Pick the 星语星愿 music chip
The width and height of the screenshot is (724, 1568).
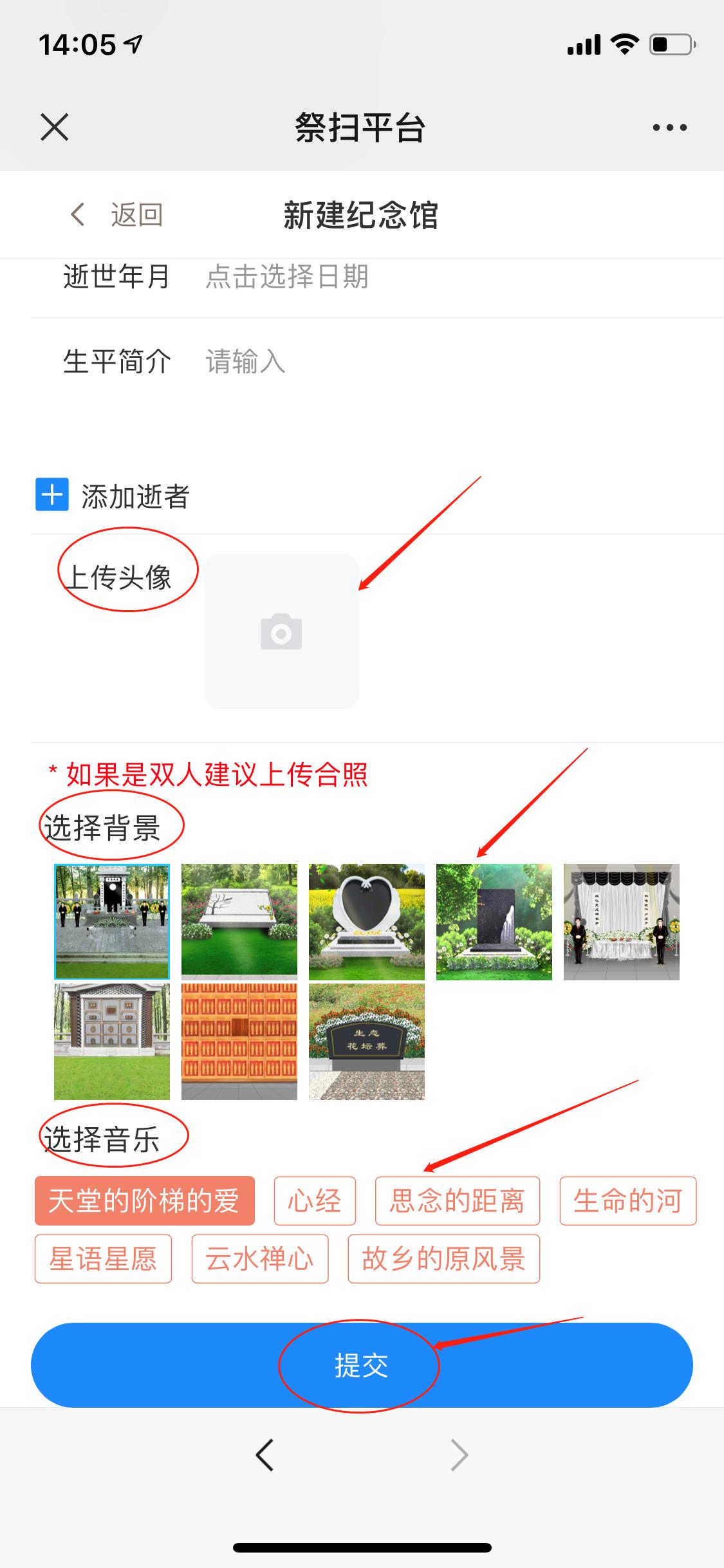pos(103,1258)
